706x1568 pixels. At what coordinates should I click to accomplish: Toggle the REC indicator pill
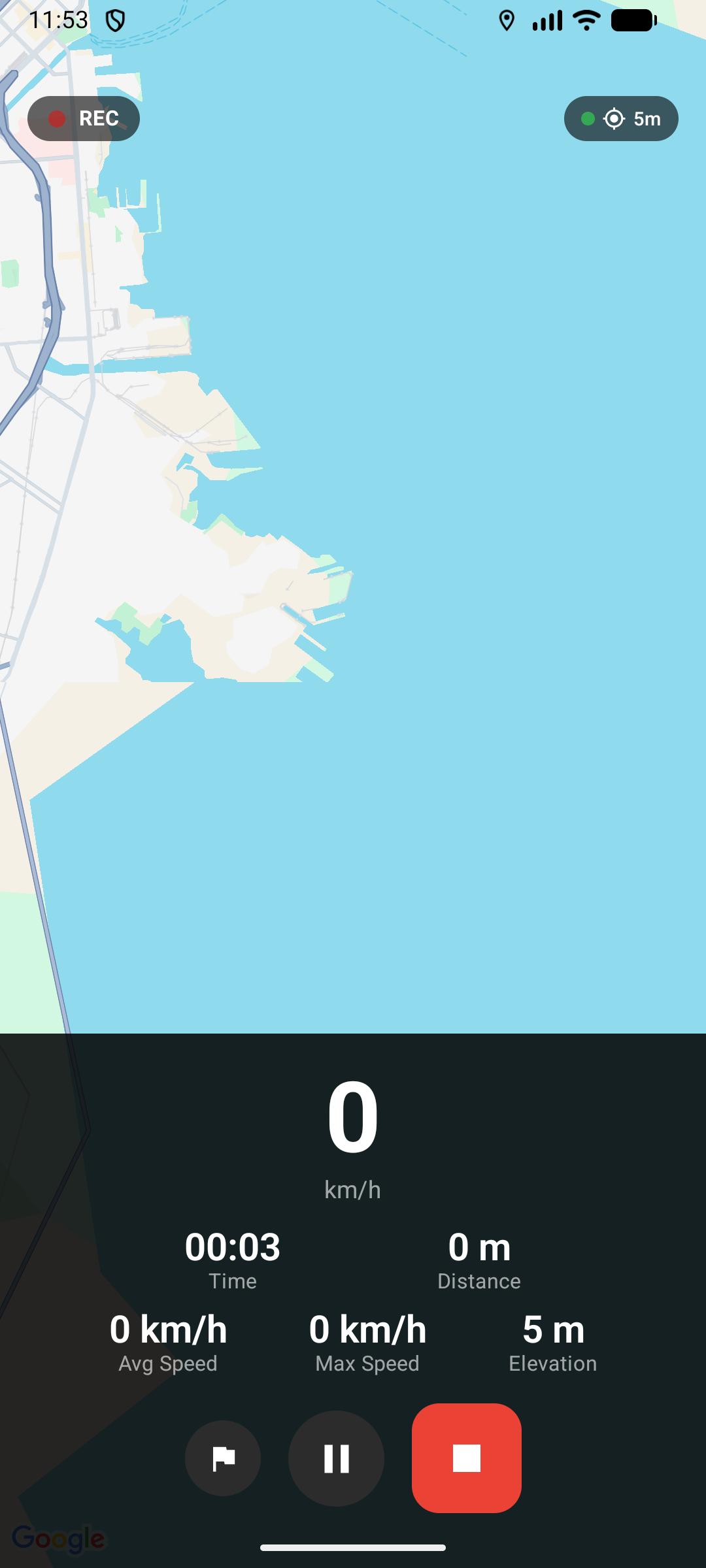(84, 118)
